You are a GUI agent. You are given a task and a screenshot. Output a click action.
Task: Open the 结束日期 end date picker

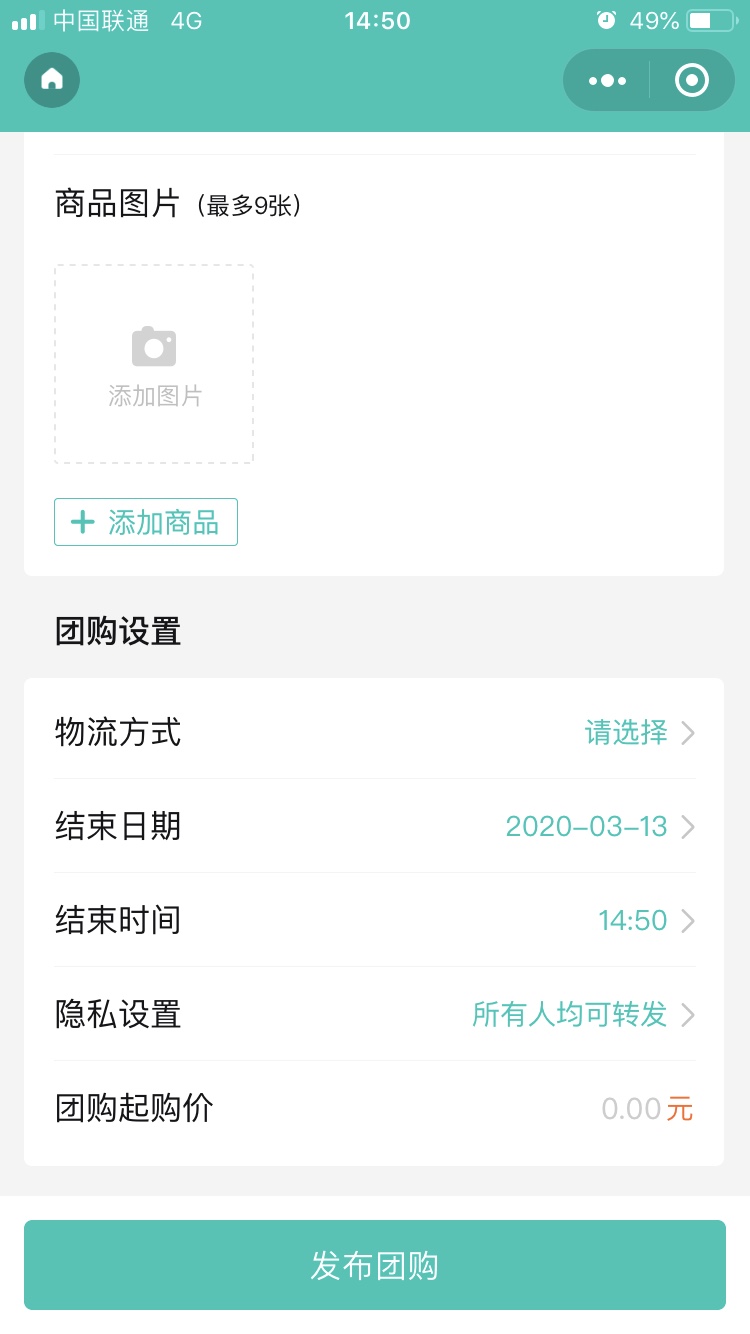(375, 827)
